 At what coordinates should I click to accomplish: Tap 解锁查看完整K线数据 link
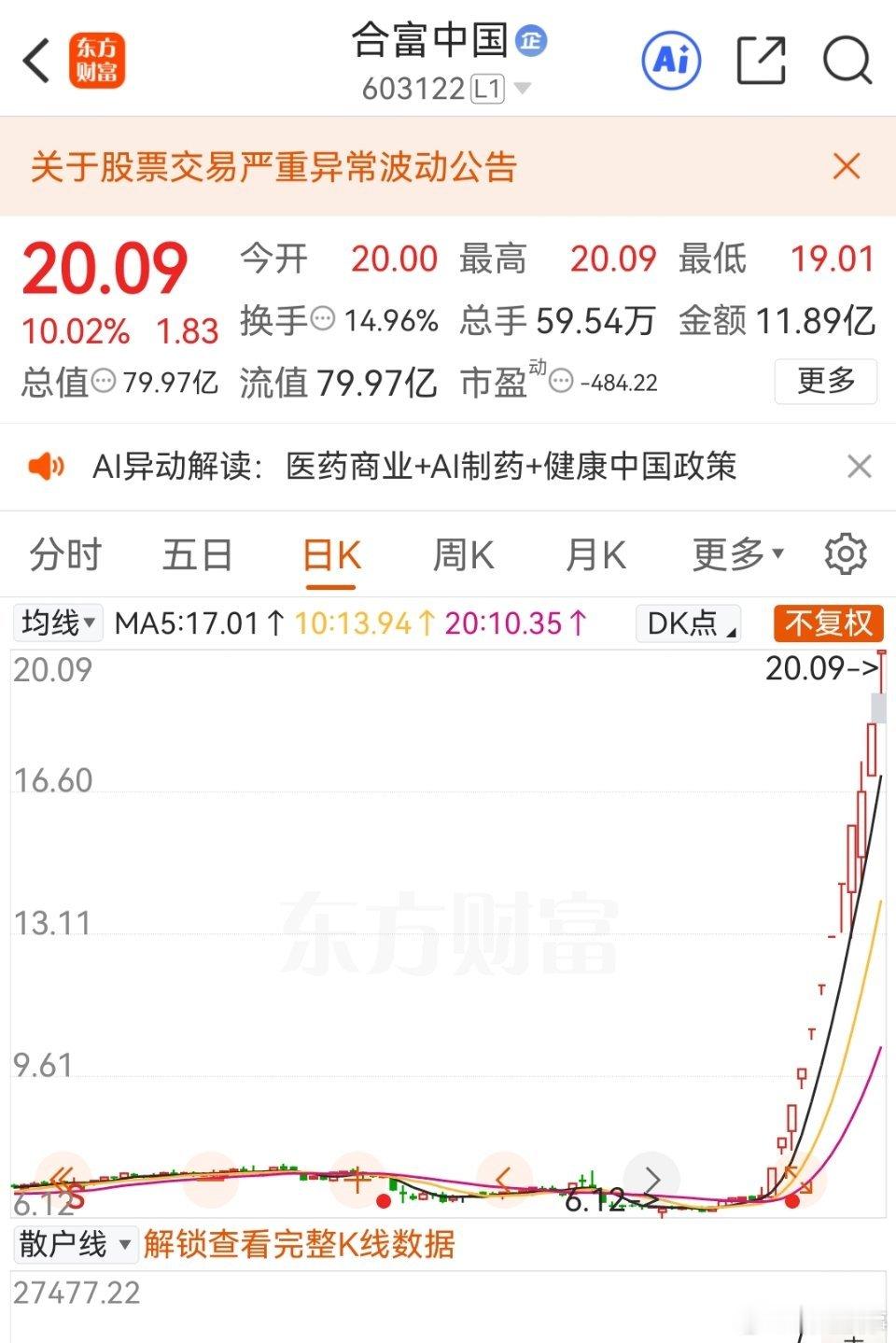tap(300, 1244)
